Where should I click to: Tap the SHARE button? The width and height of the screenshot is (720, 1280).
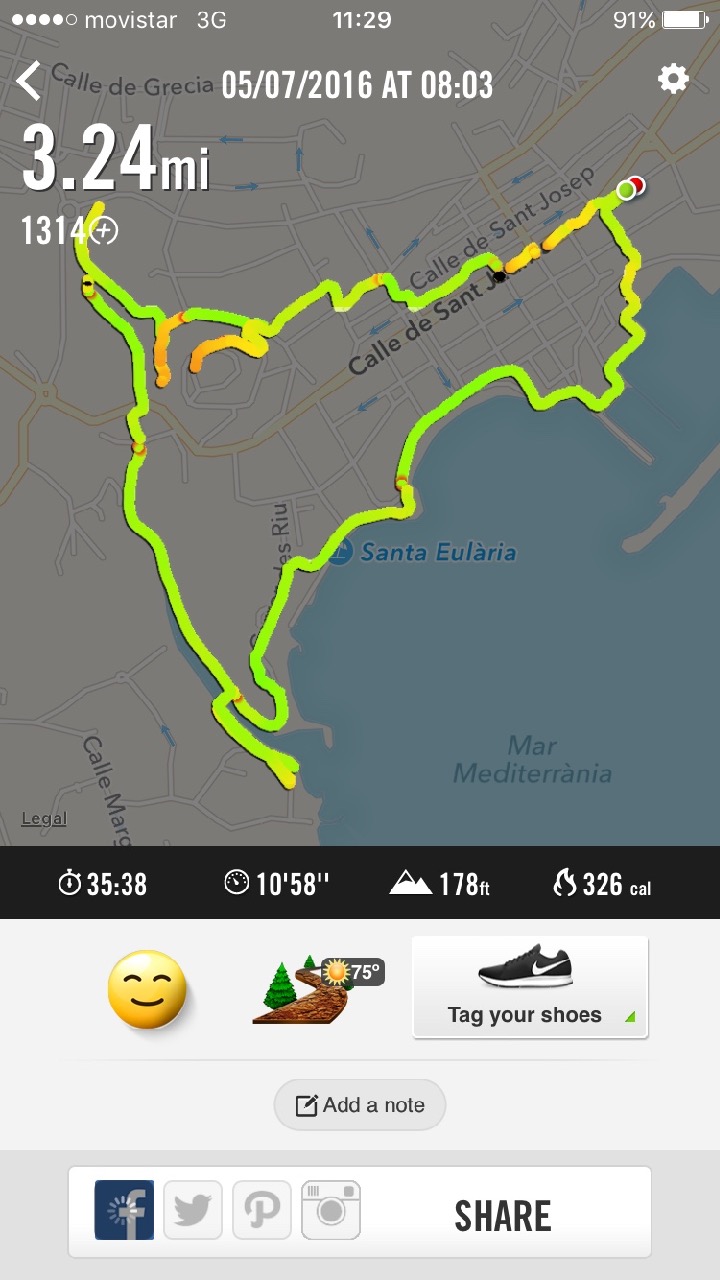pyautogui.click(x=503, y=1215)
